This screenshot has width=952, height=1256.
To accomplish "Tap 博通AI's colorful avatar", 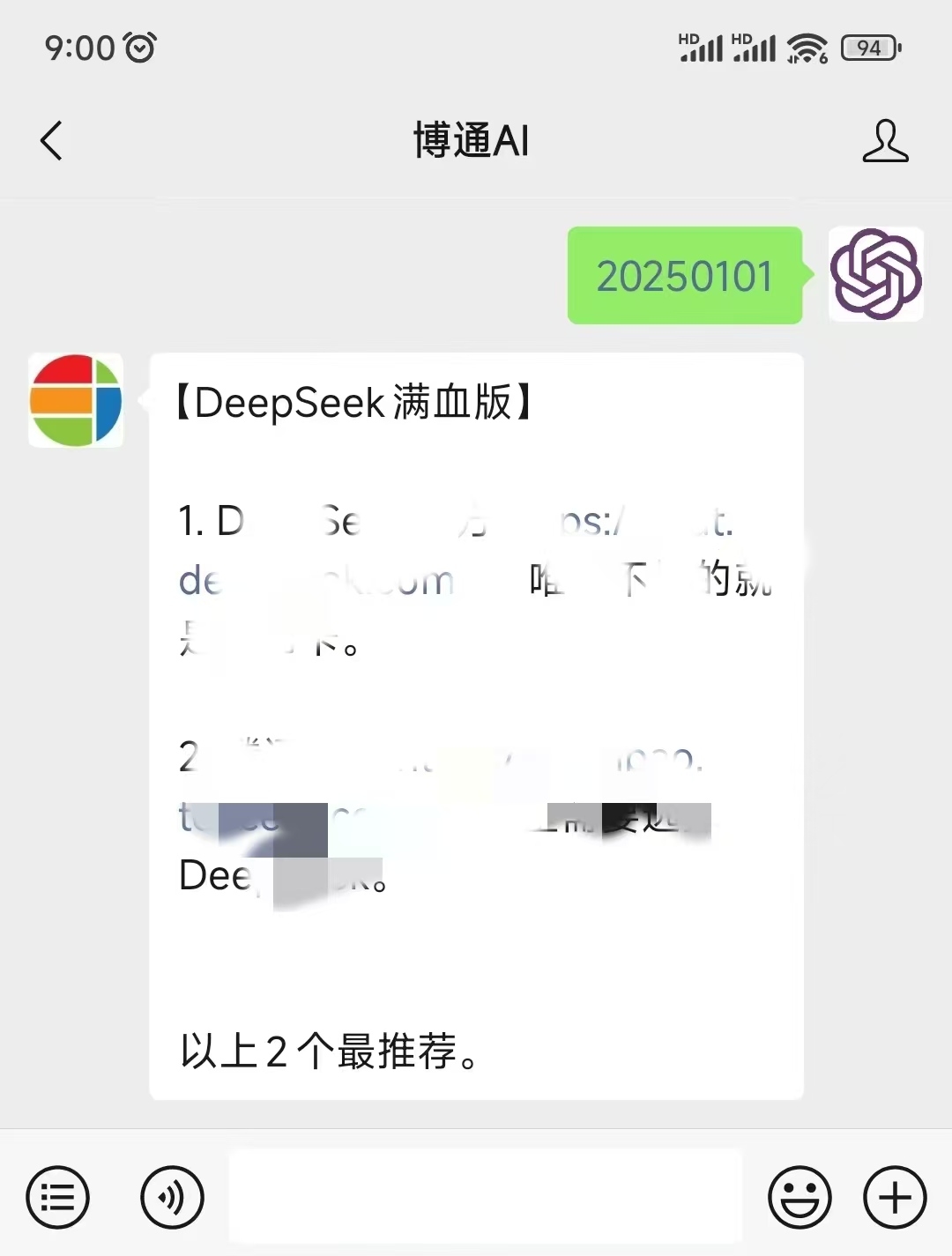I will pos(76,400).
